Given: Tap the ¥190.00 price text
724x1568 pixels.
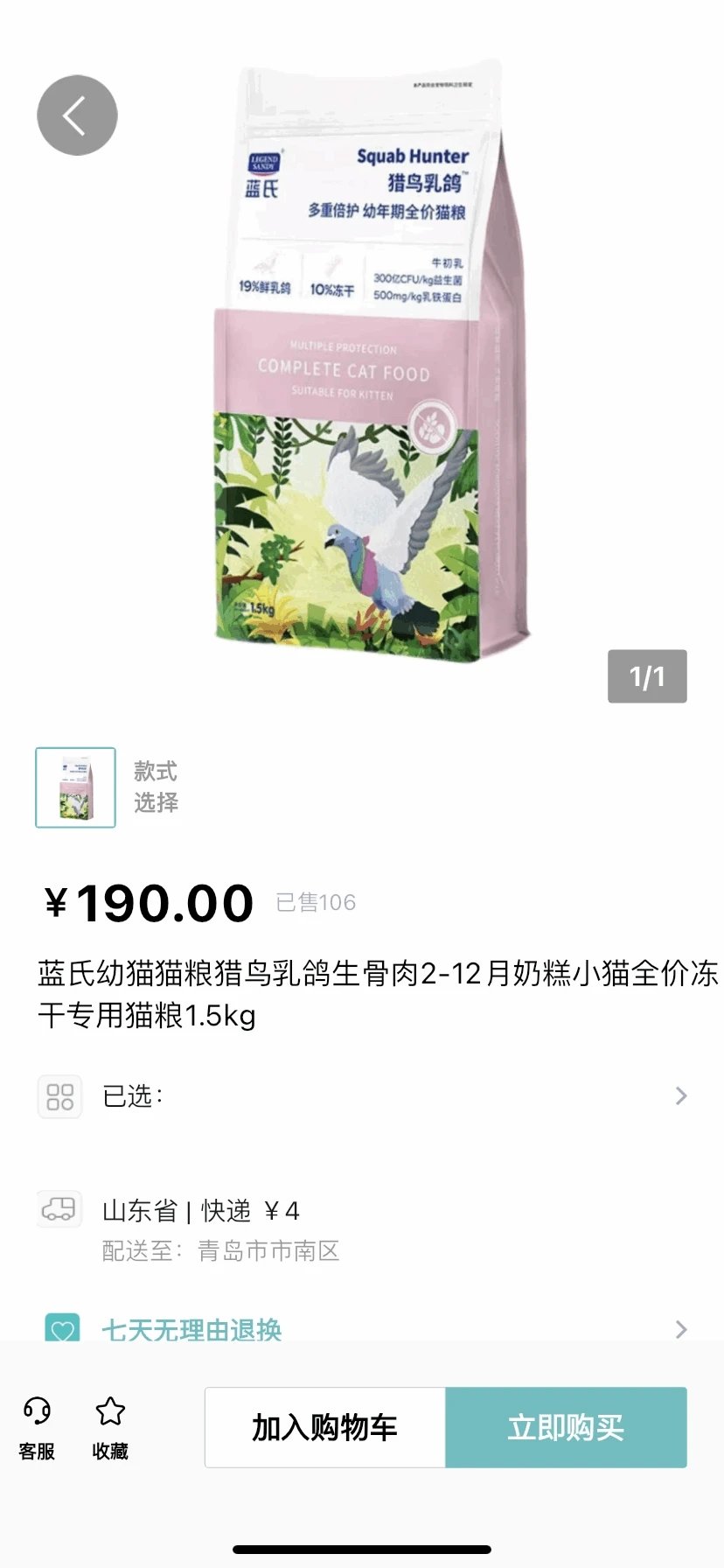Looking at the screenshot, I should [x=147, y=904].
